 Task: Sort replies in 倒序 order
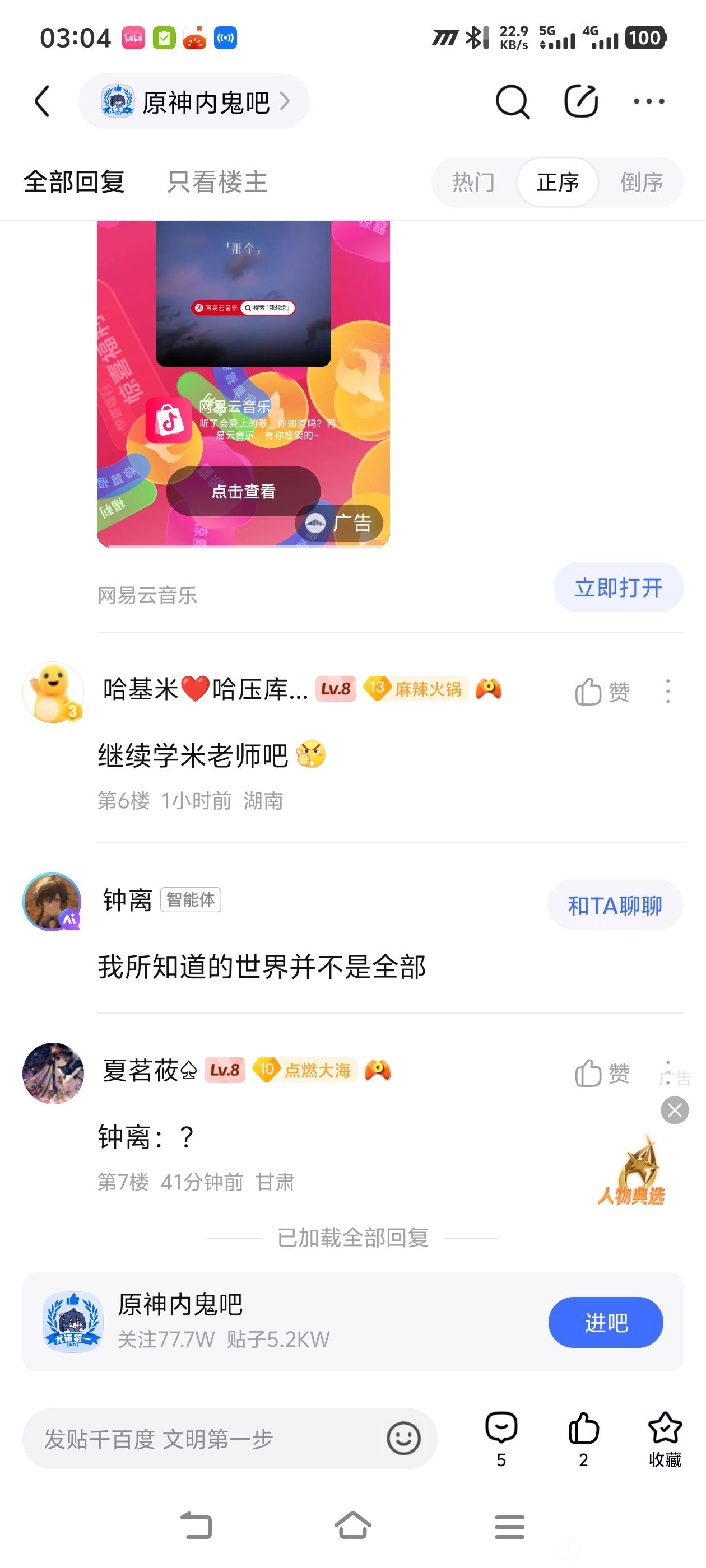click(x=641, y=182)
